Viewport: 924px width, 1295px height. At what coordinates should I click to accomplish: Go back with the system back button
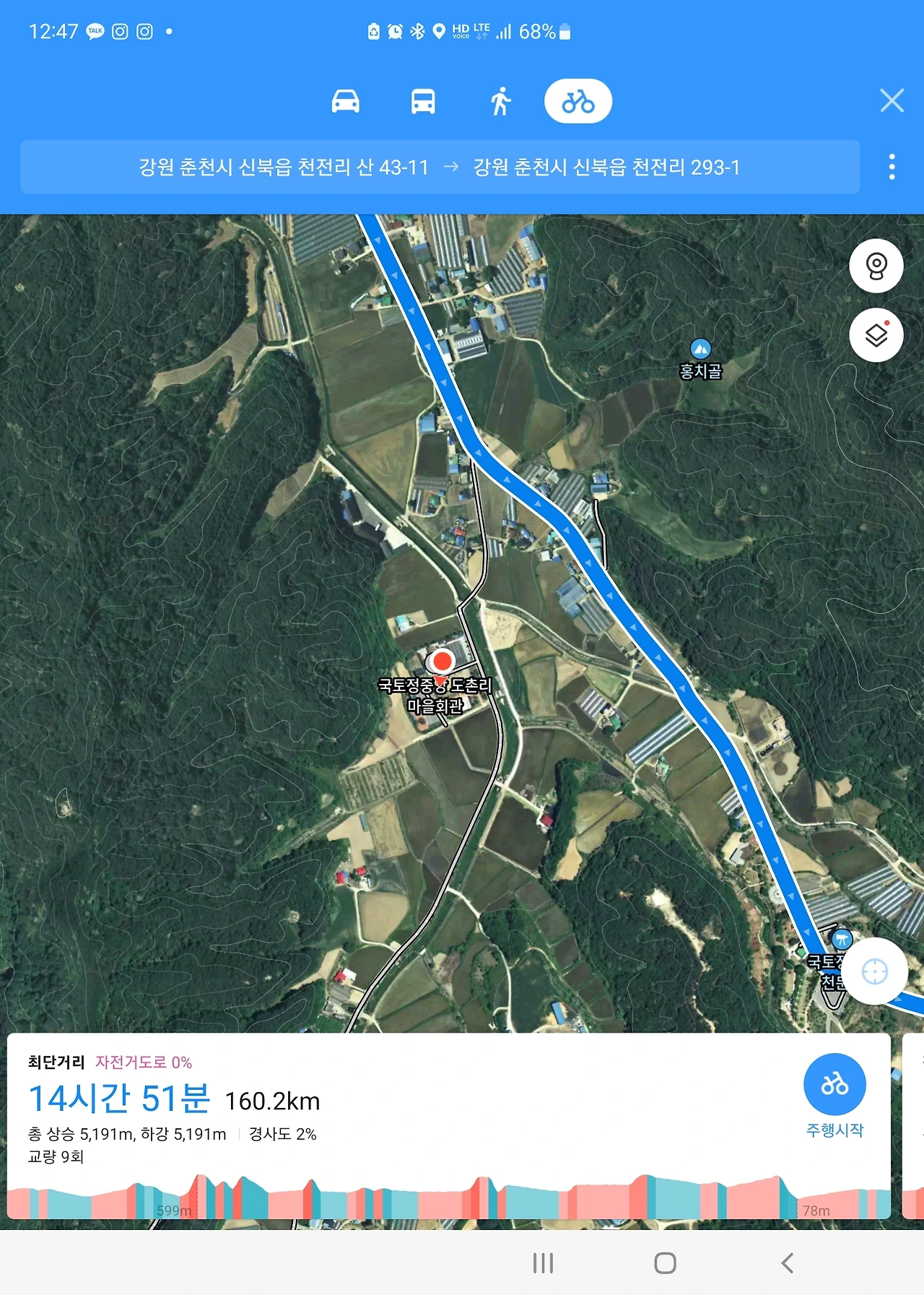coord(788,1263)
